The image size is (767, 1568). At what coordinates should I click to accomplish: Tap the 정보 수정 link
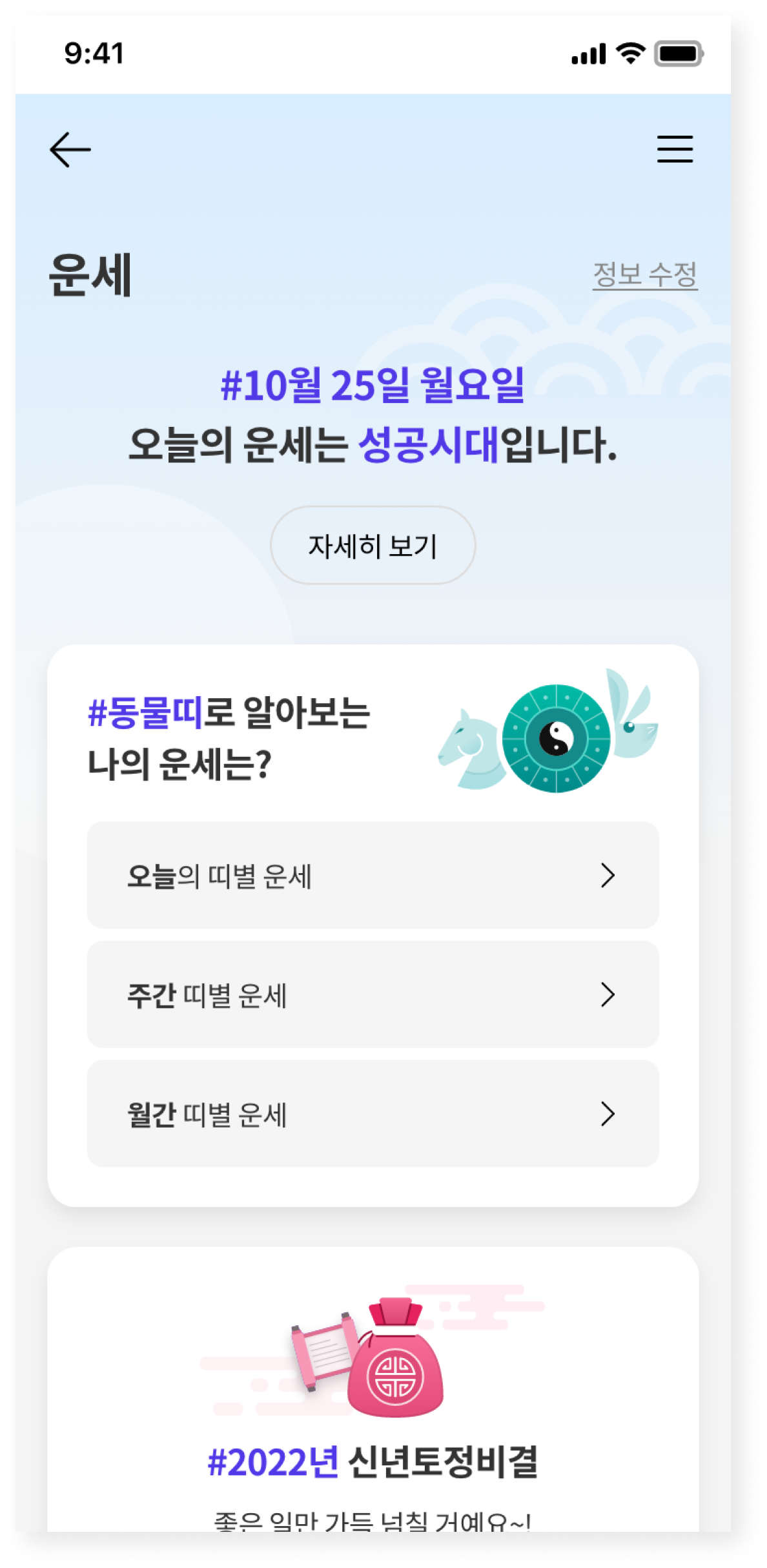pos(644,274)
